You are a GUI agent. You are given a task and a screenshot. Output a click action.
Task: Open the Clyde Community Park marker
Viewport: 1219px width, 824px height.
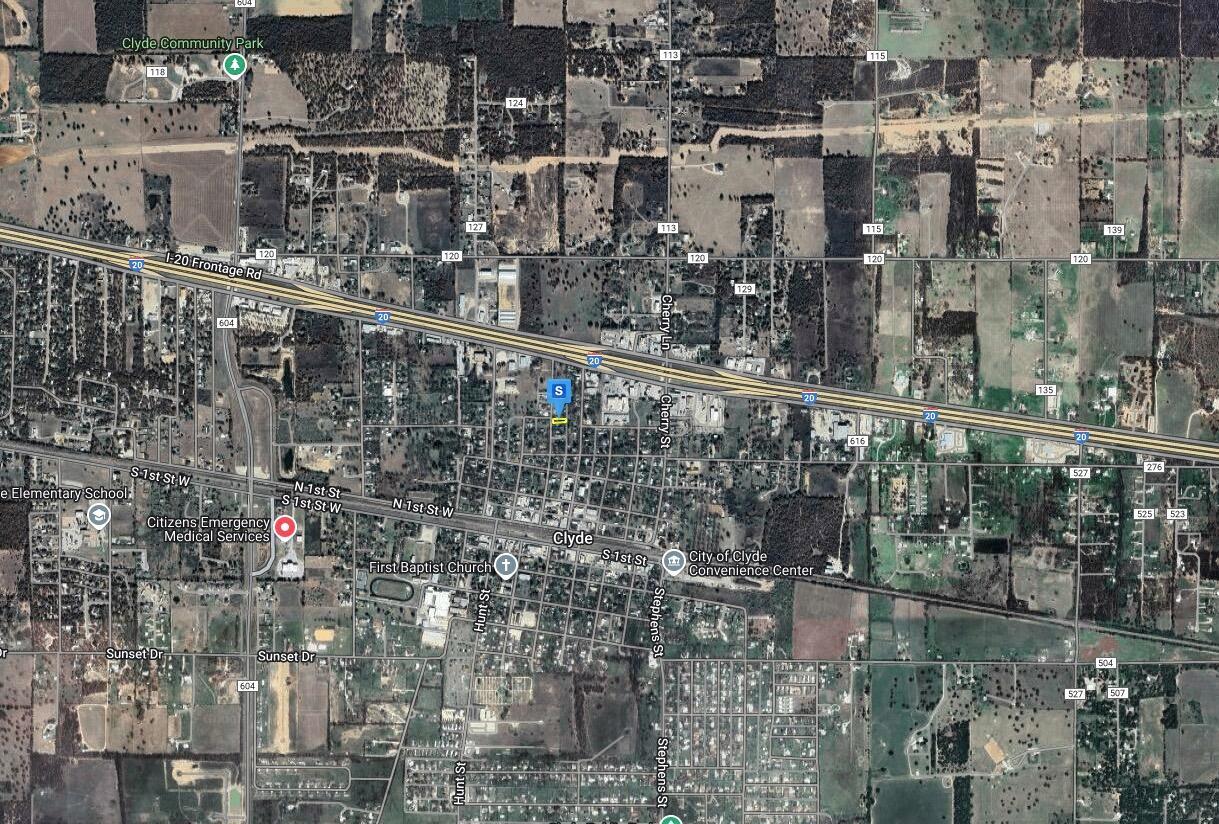[235, 66]
